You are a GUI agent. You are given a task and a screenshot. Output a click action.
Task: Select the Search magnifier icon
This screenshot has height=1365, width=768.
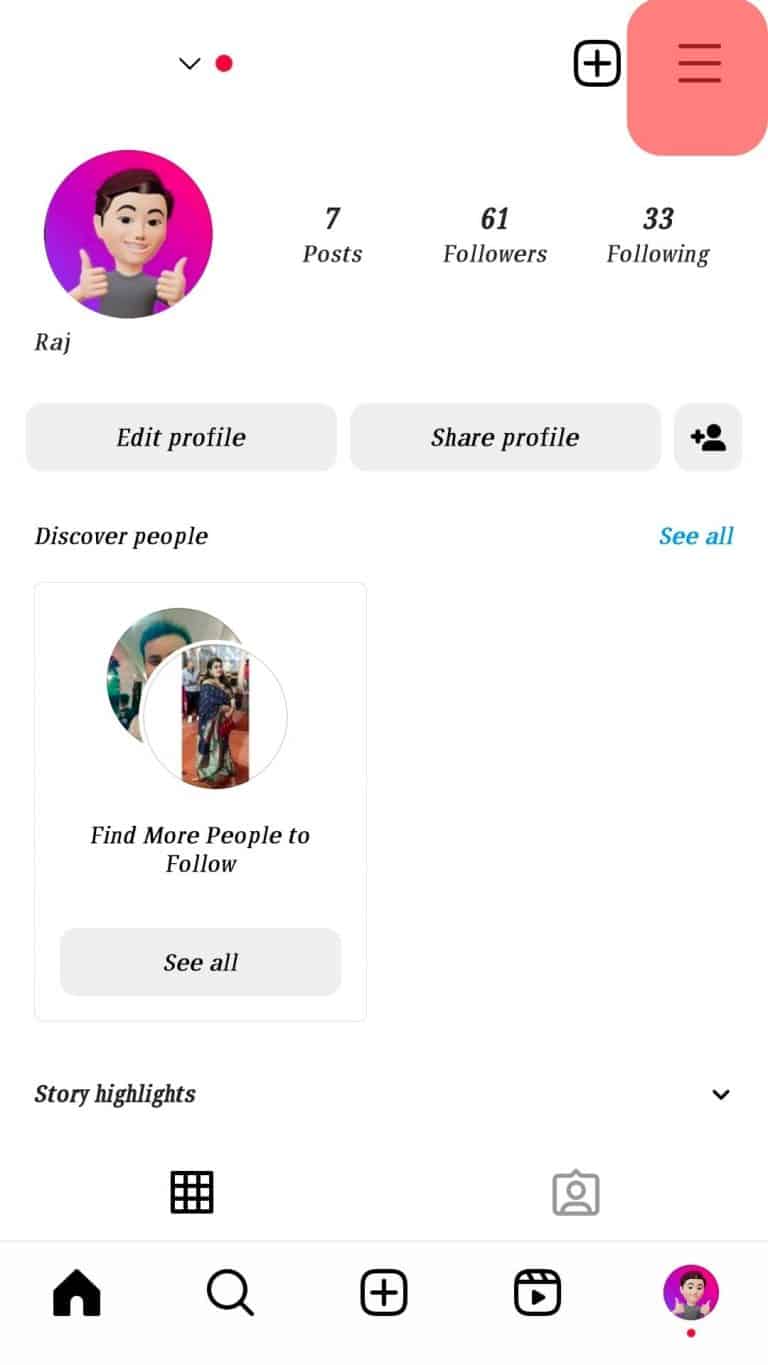coord(229,1292)
